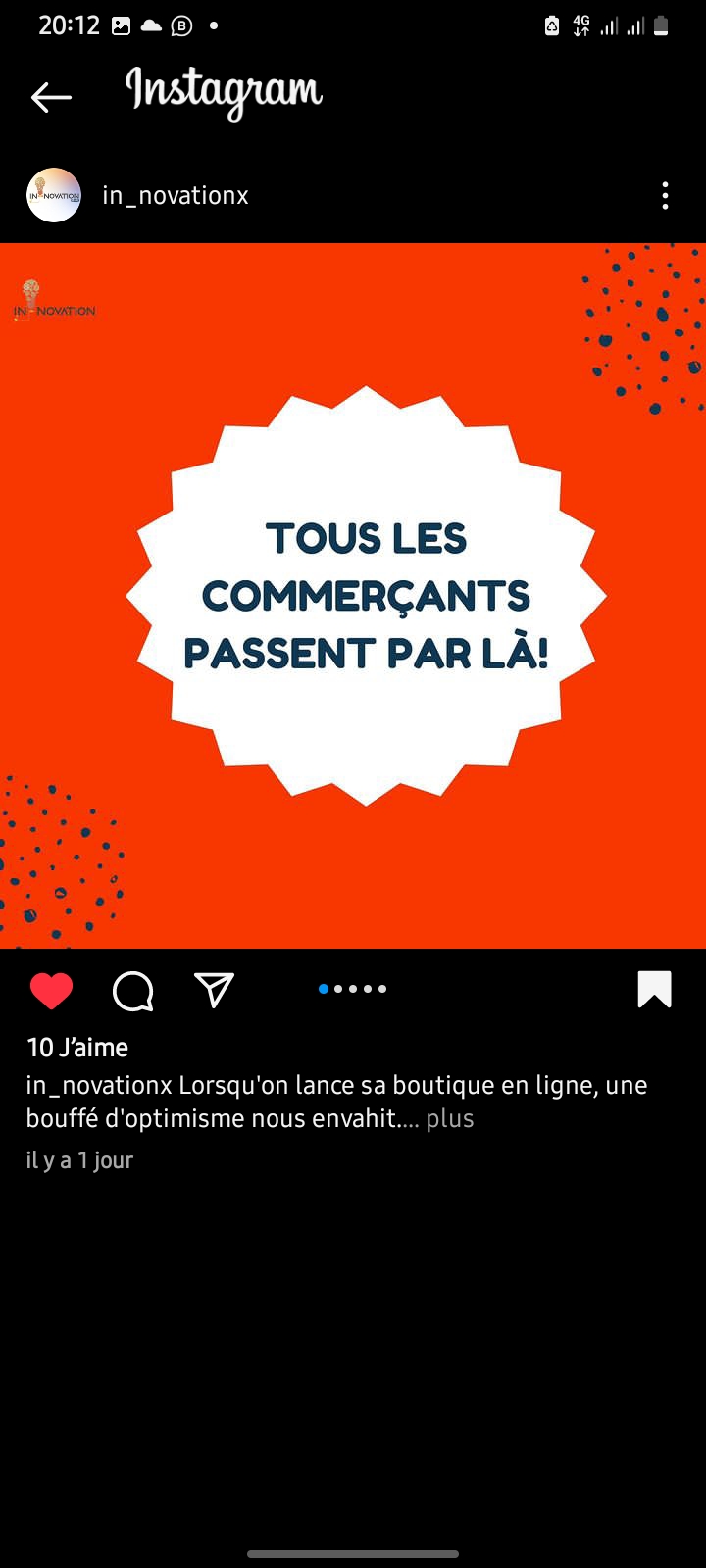View who liked via 10 J'aime
The width and height of the screenshot is (706, 1568).
click(77, 1048)
